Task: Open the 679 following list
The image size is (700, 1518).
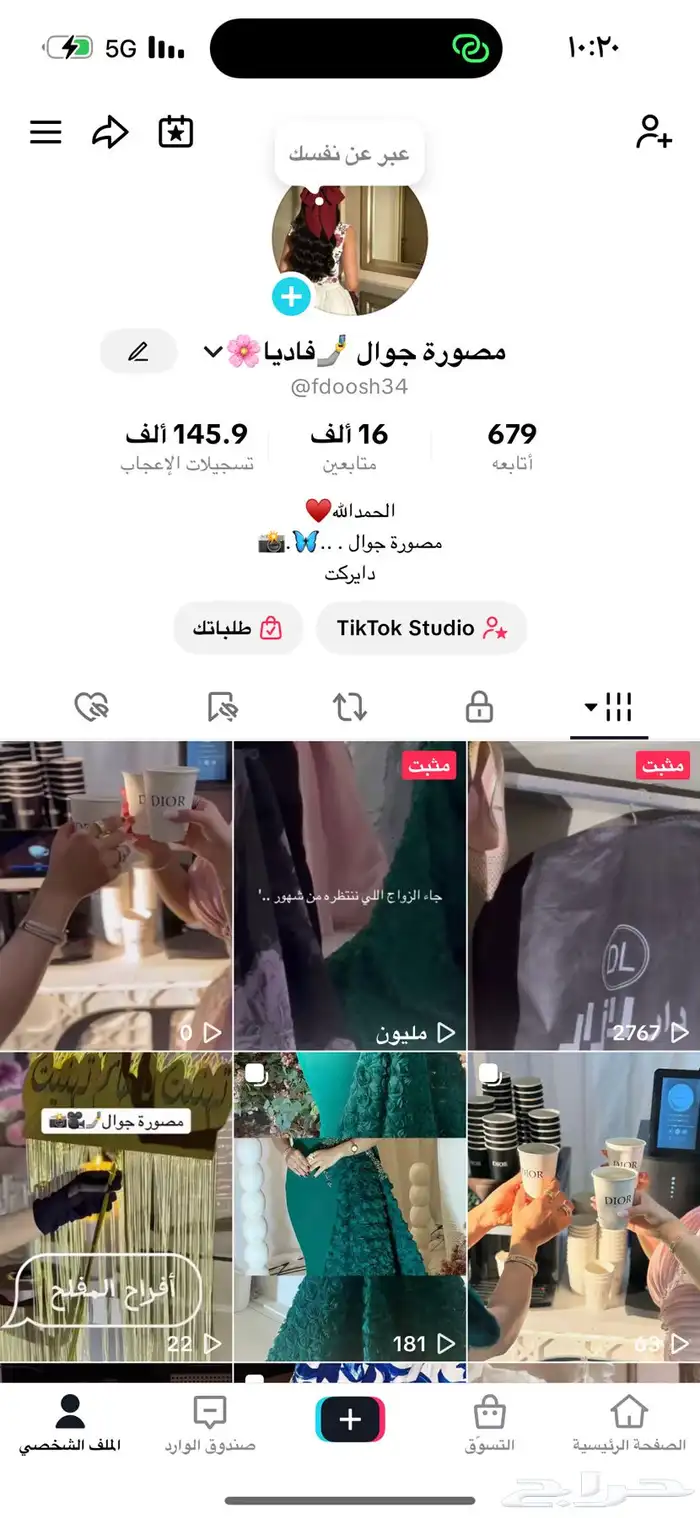Action: point(512,446)
